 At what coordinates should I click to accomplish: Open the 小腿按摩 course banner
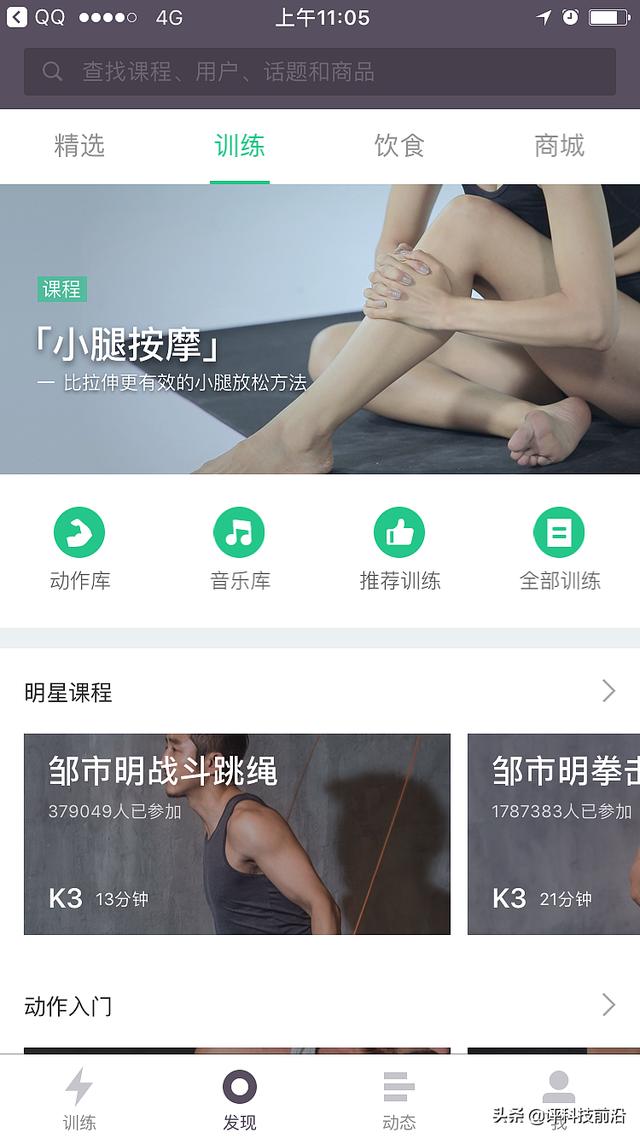click(x=320, y=329)
